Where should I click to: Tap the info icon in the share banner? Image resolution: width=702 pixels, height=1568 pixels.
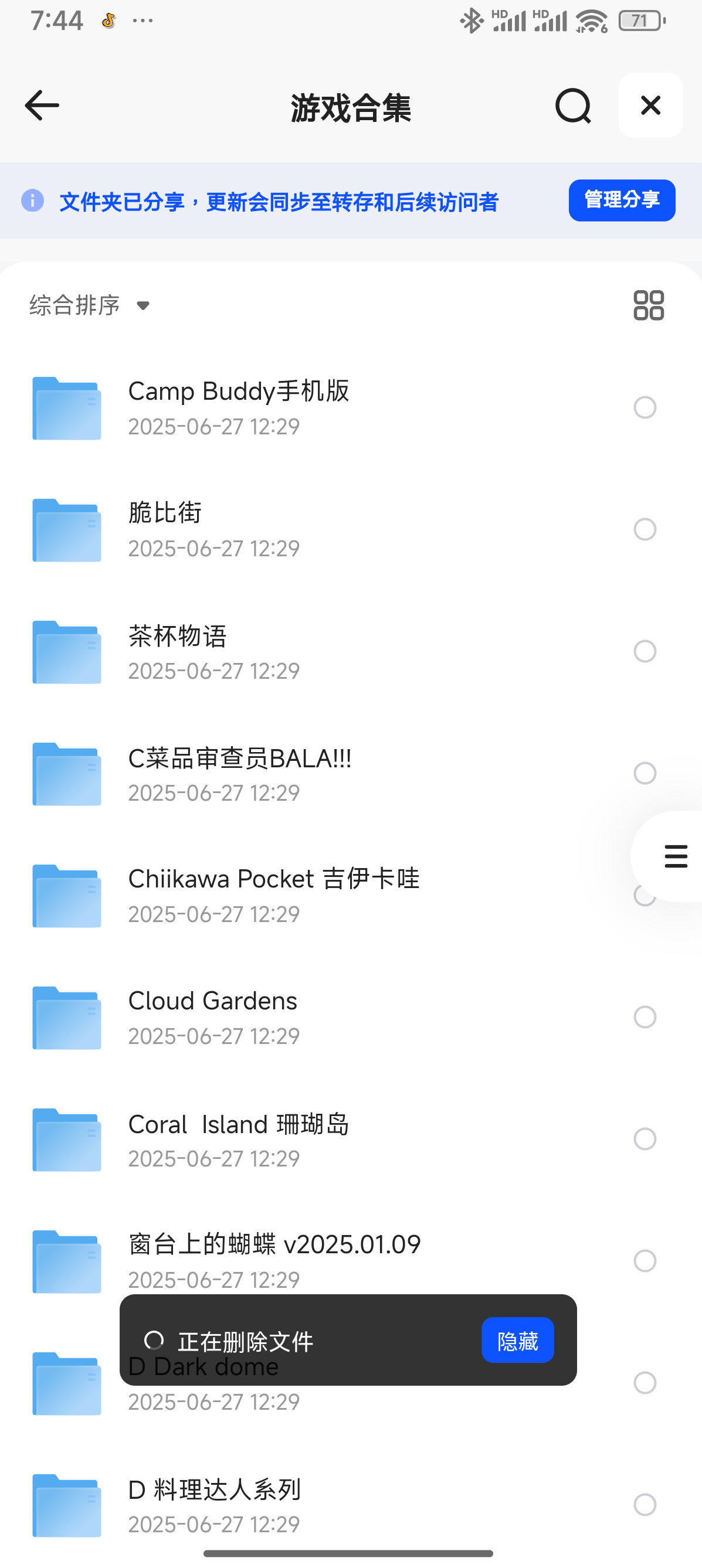coord(32,201)
